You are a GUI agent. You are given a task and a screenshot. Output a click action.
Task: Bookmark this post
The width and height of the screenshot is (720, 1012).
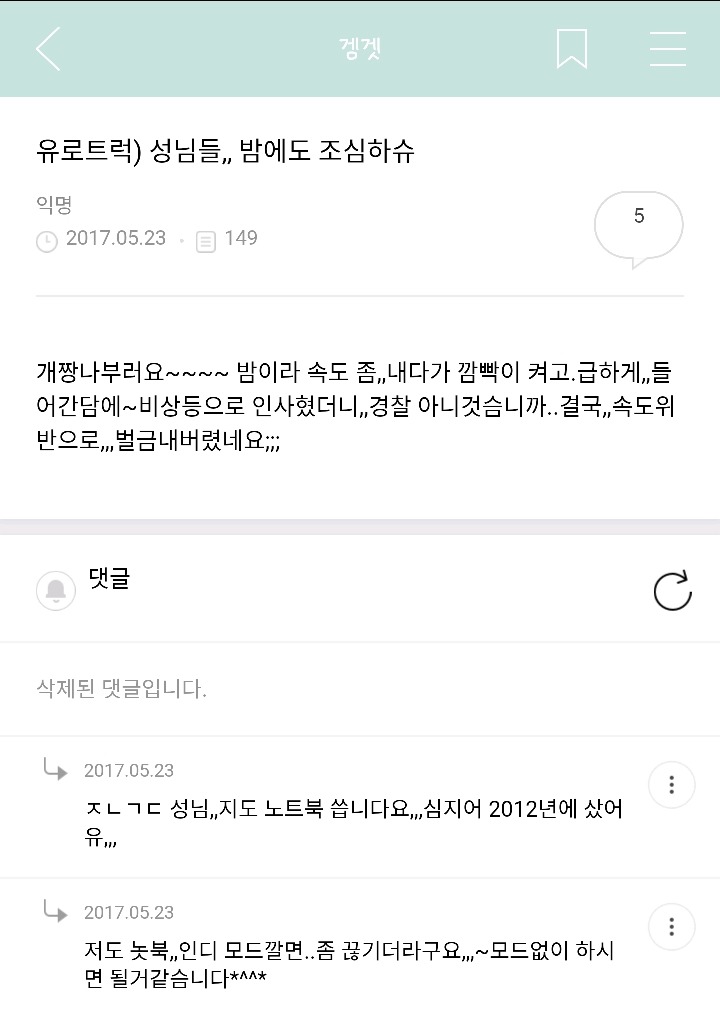(572, 49)
